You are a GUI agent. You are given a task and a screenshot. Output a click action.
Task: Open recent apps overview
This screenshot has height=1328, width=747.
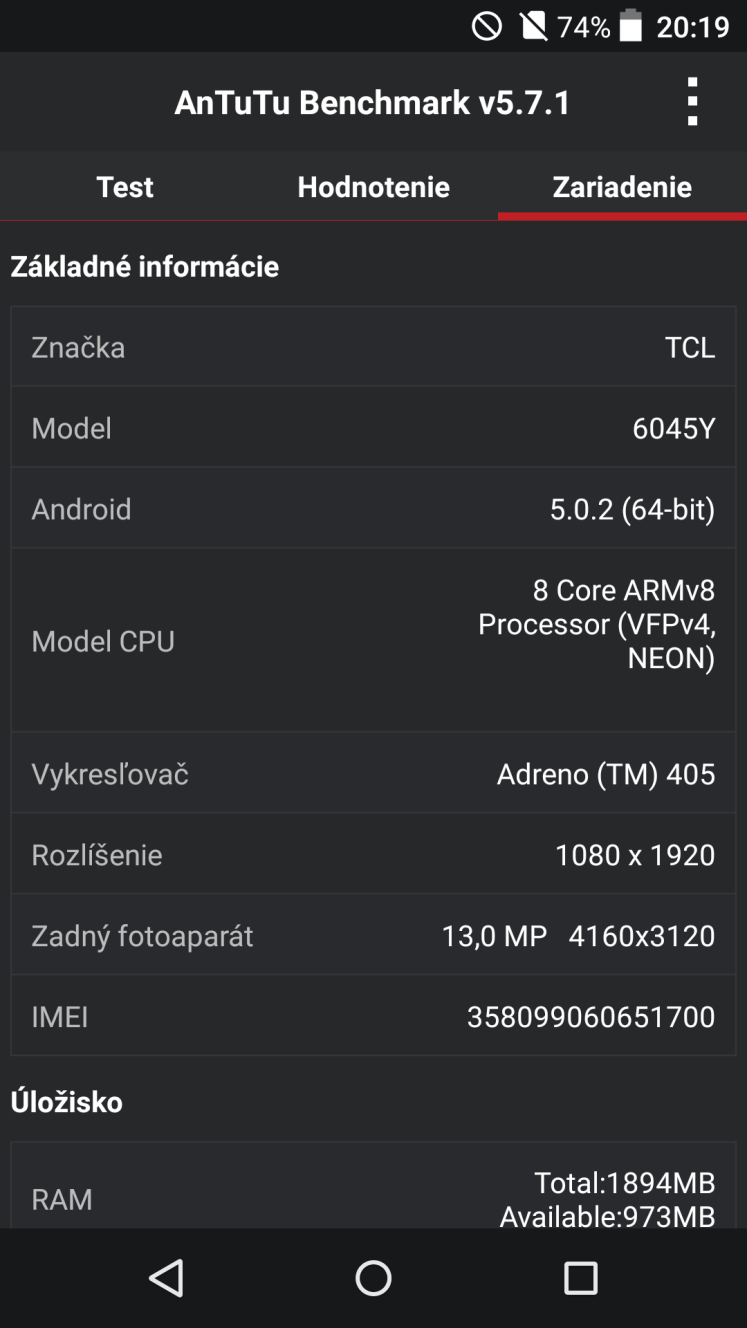click(580, 1278)
